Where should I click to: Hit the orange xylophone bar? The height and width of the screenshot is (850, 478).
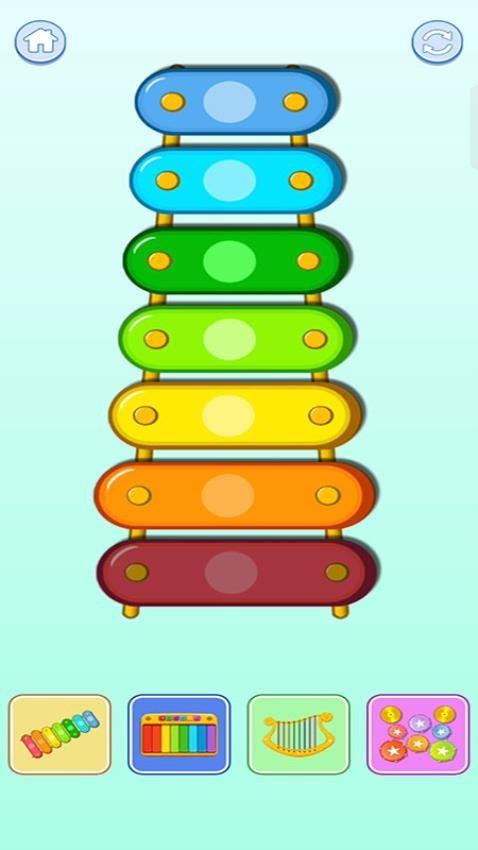[235, 495]
